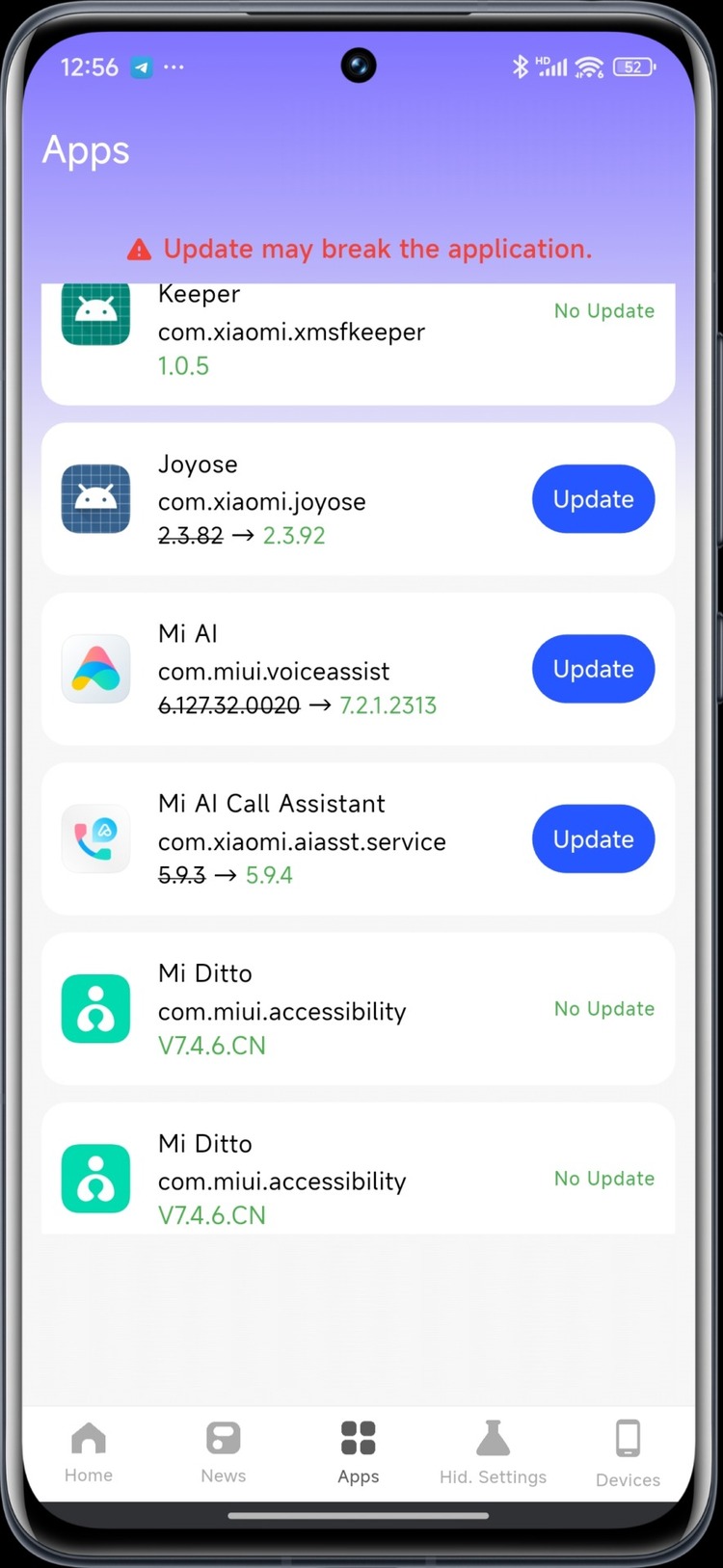723x1568 pixels.
Task: Open the Hid. Settings tab
Action: (493, 1451)
